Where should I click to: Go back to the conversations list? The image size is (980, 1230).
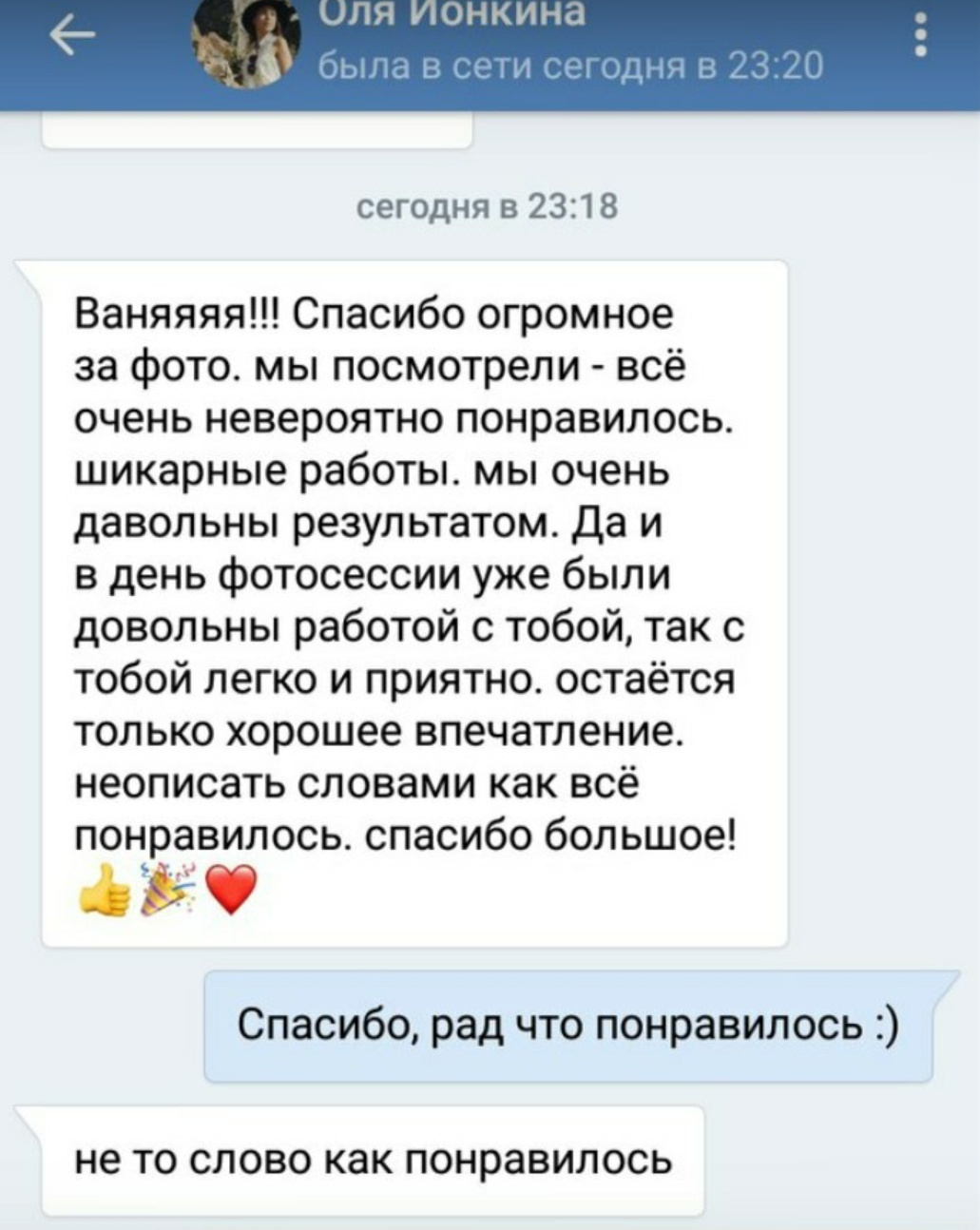click(72, 39)
